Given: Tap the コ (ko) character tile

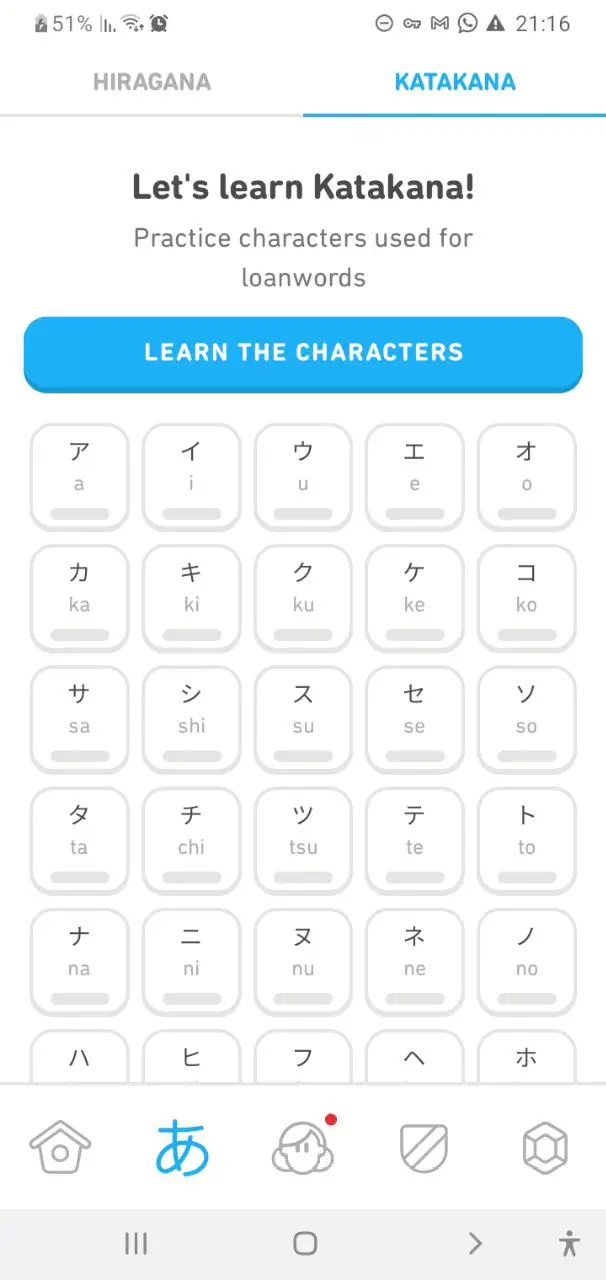Looking at the screenshot, I should click(526, 597).
